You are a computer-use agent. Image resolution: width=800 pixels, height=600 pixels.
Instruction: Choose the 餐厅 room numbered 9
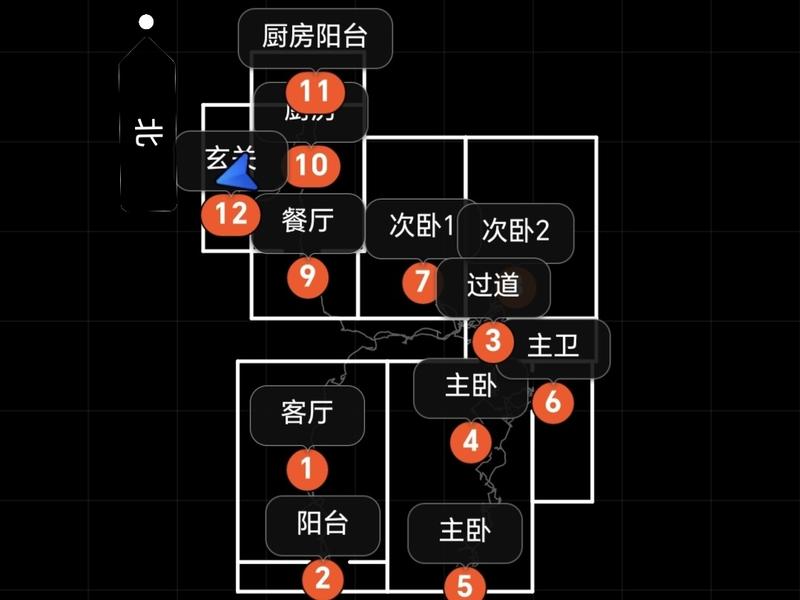pos(307,276)
